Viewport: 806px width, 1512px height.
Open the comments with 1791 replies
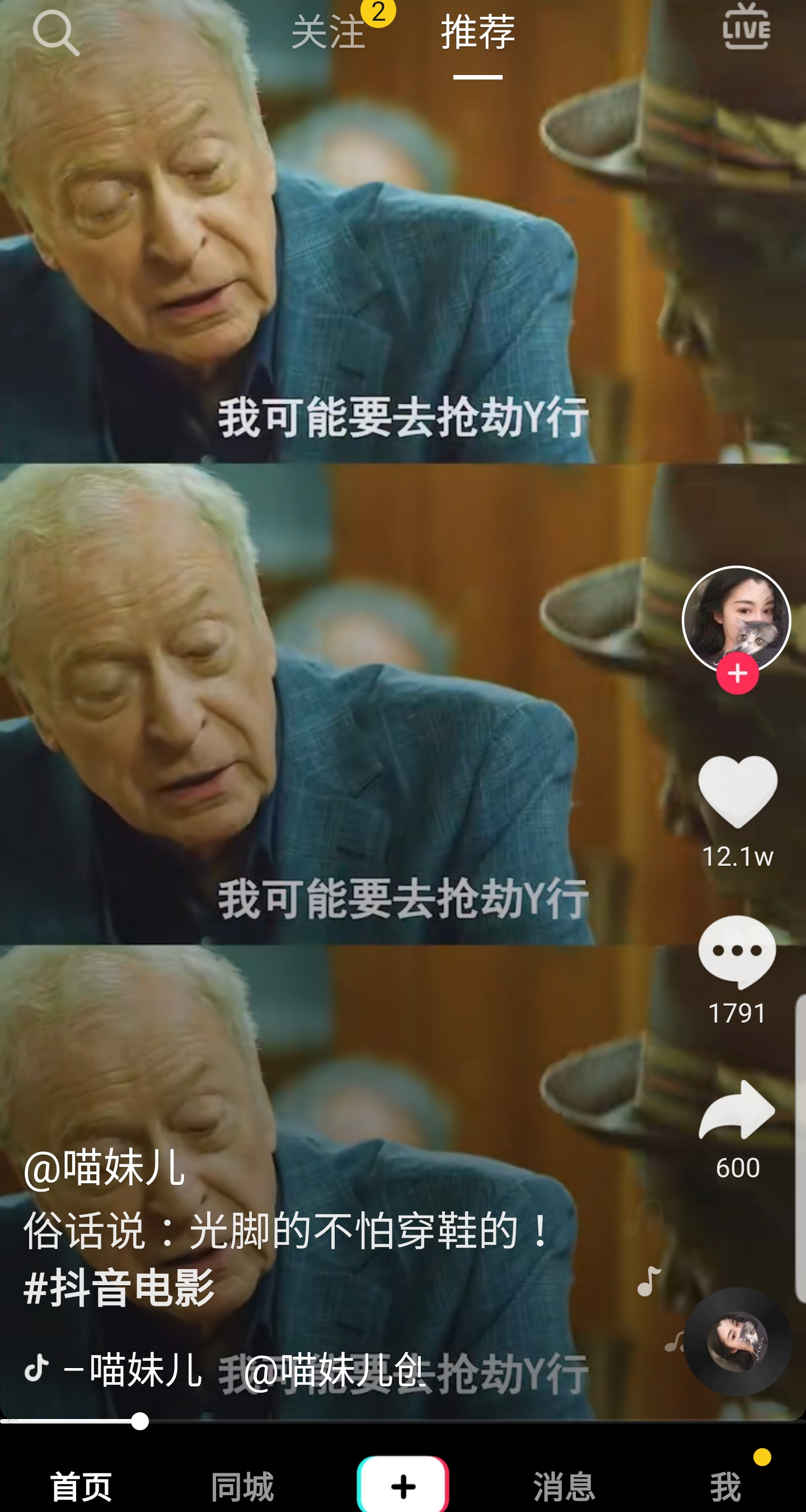[737, 951]
